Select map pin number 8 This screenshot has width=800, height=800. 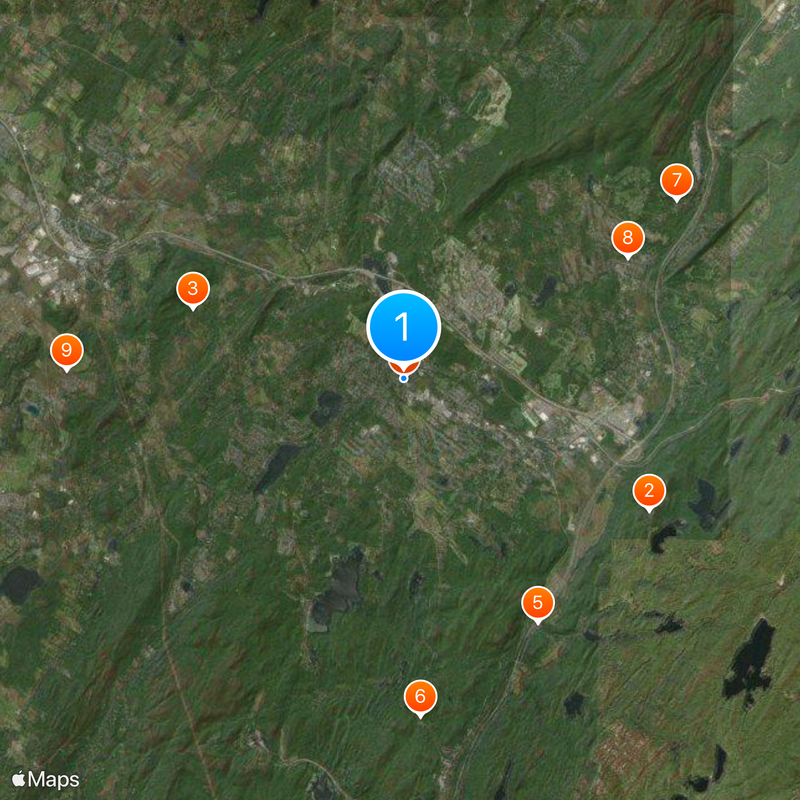click(628, 238)
